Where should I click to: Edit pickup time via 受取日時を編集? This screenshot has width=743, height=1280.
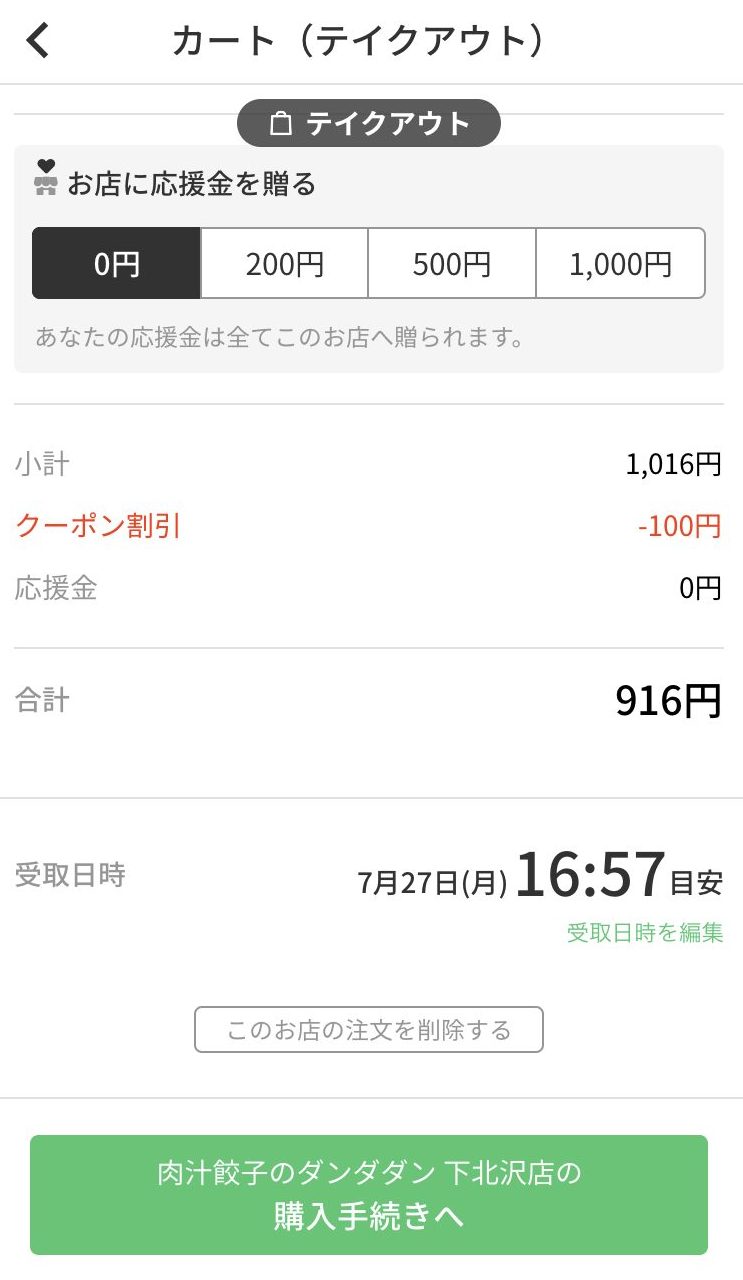pyautogui.click(x=645, y=933)
